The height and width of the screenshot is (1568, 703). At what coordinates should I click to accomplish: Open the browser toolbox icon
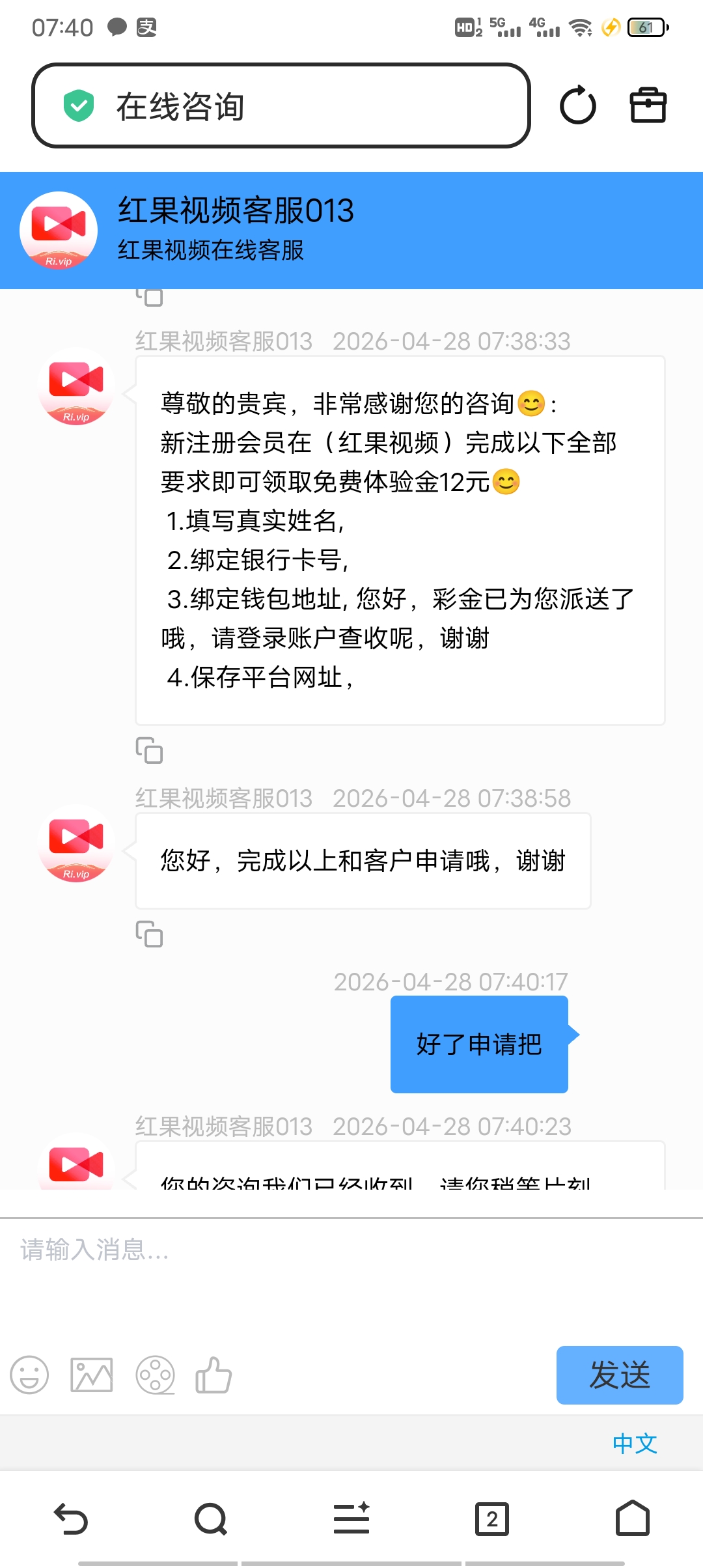648,105
